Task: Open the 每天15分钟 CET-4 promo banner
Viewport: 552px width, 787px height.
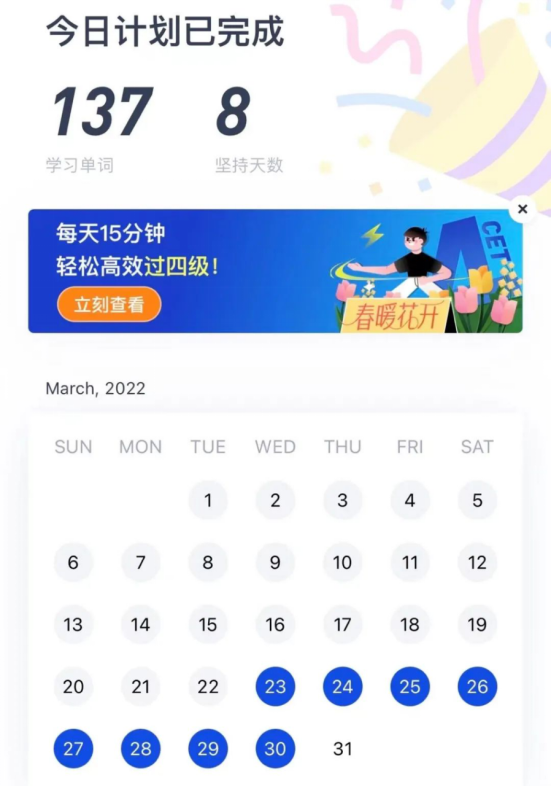Action: click(x=275, y=271)
